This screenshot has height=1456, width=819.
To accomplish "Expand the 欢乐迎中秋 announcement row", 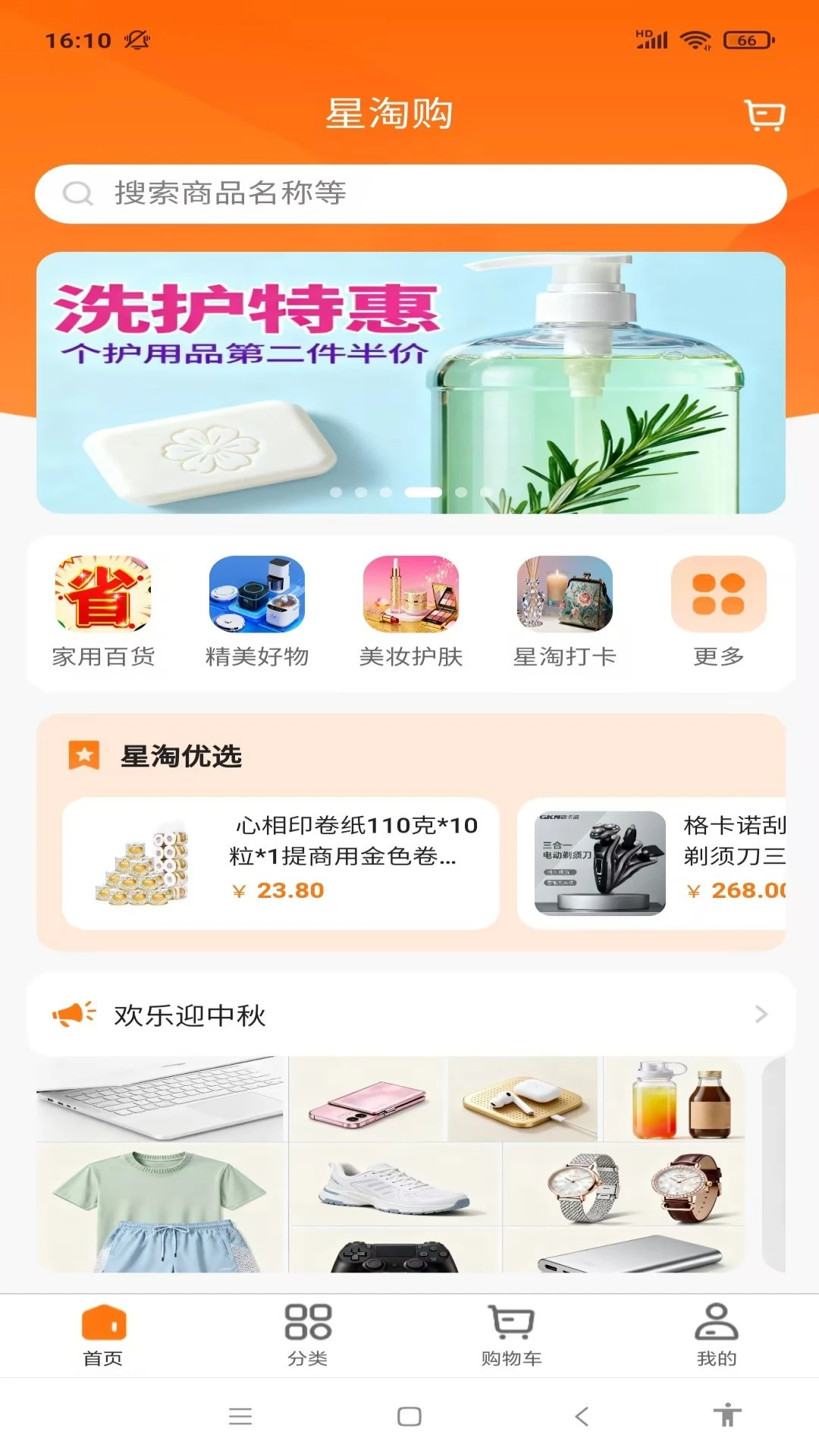I will (x=409, y=1015).
